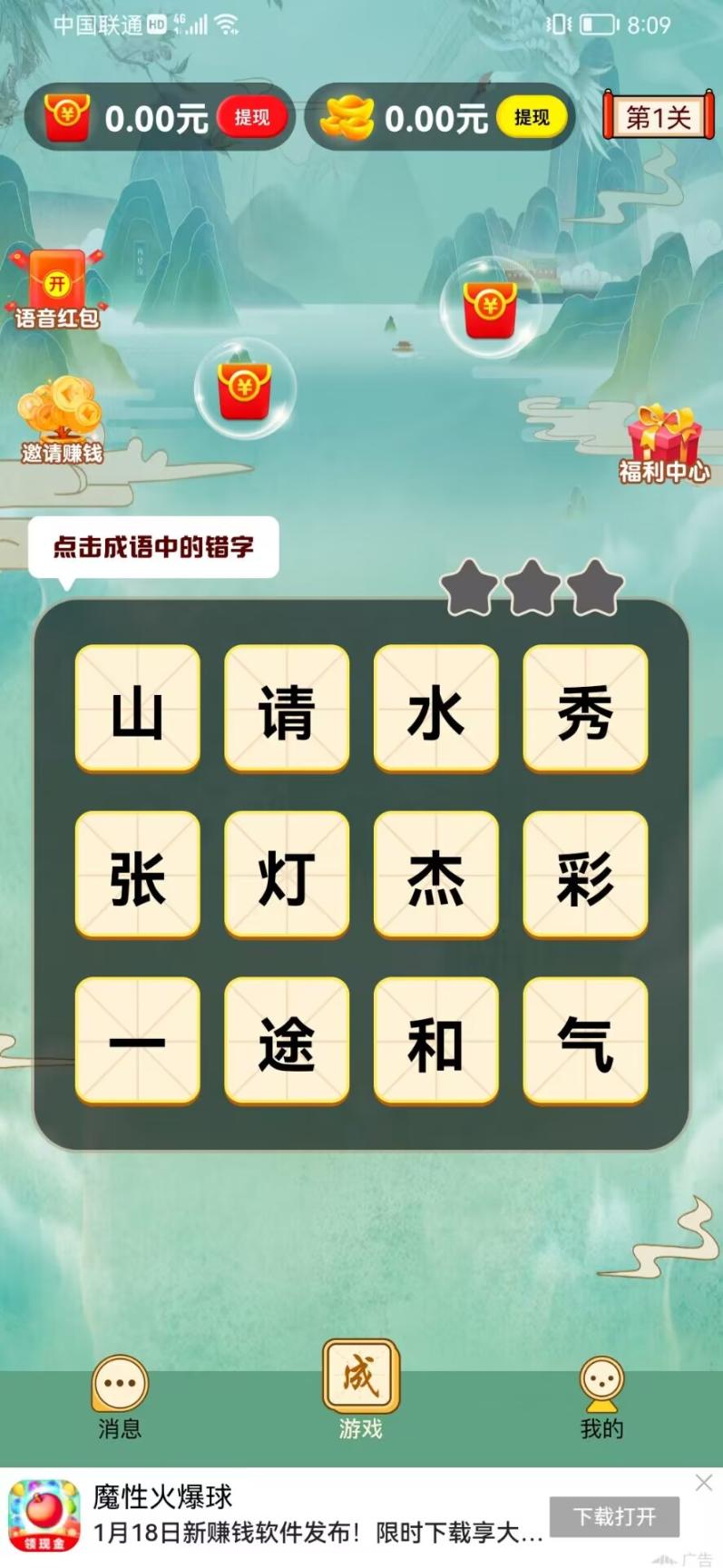Select the character tile 途
Image resolution: width=723 pixels, height=1568 pixels.
click(287, 1041)
